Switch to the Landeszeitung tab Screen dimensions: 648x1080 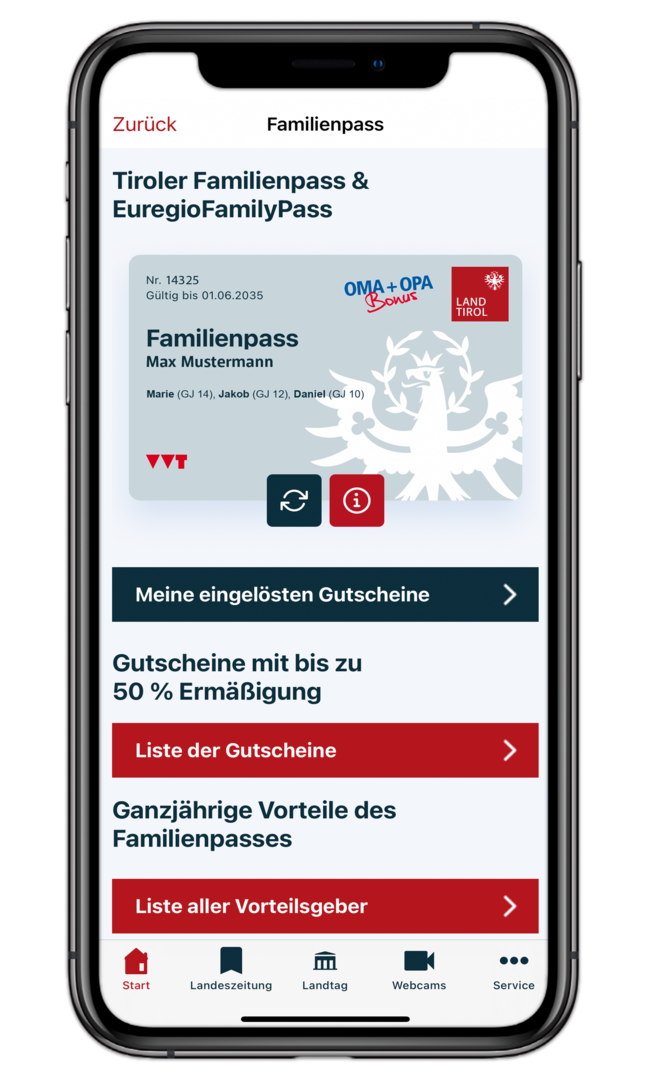(231, 970)
